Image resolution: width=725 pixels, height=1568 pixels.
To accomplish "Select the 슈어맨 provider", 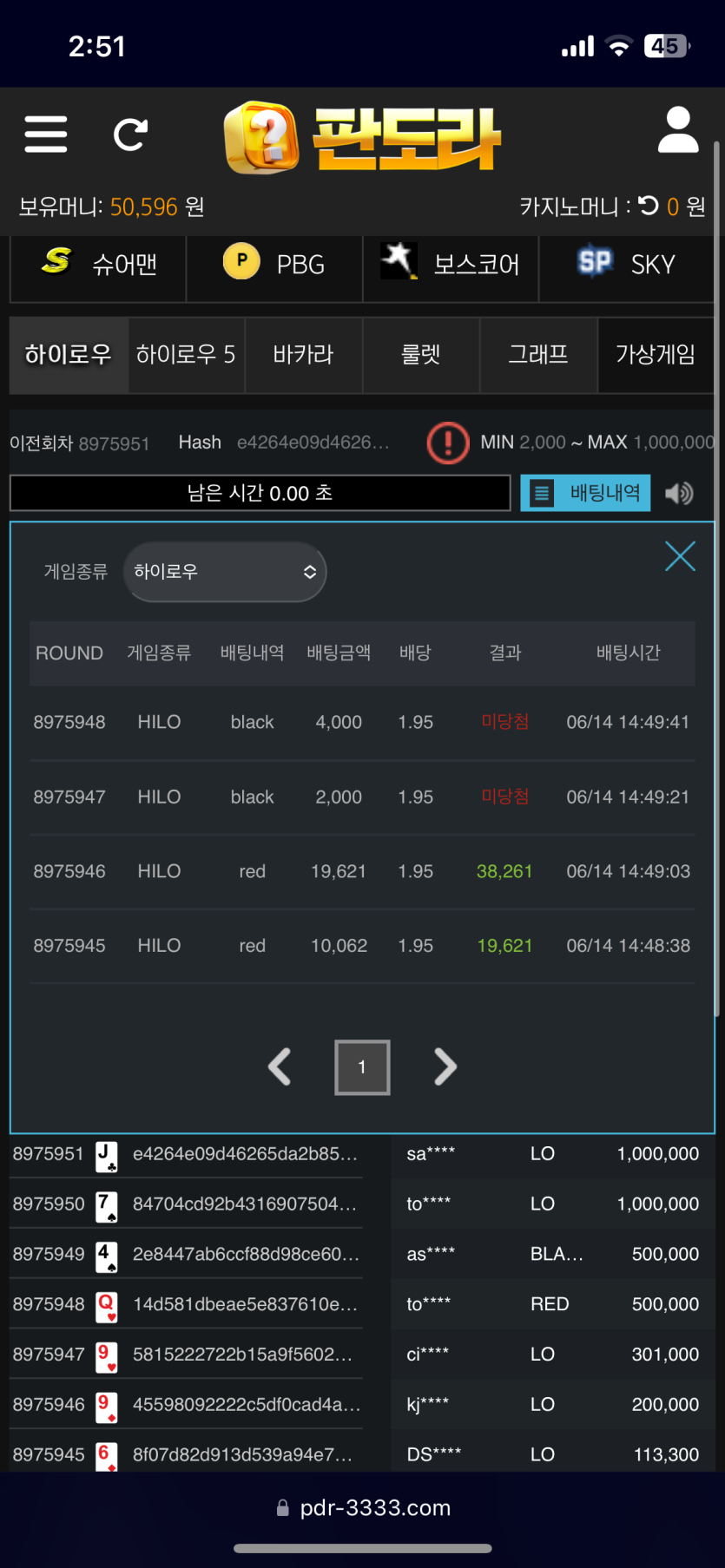I will 98,264.
